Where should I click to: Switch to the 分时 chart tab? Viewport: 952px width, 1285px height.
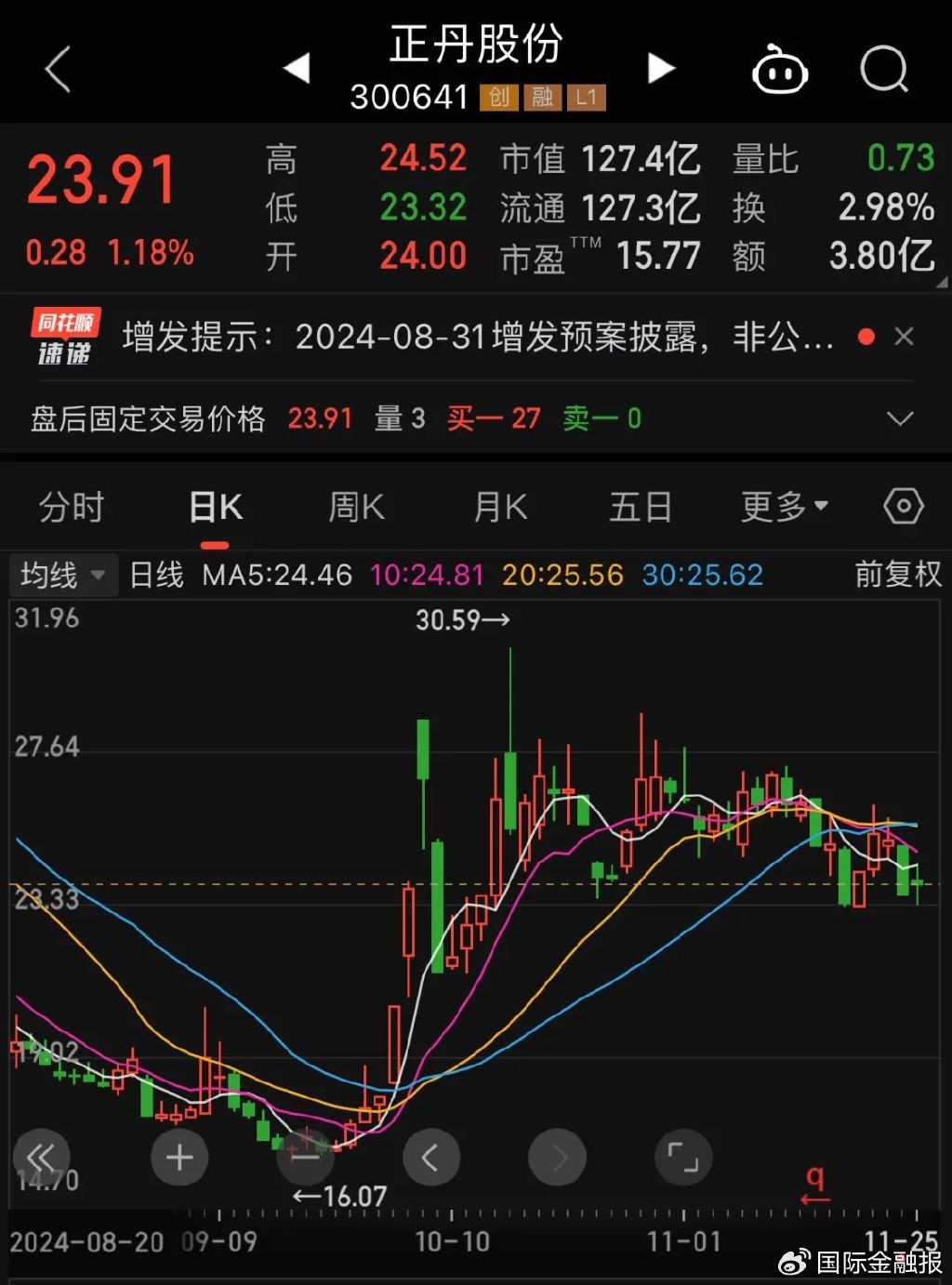[x=72, y=508]
